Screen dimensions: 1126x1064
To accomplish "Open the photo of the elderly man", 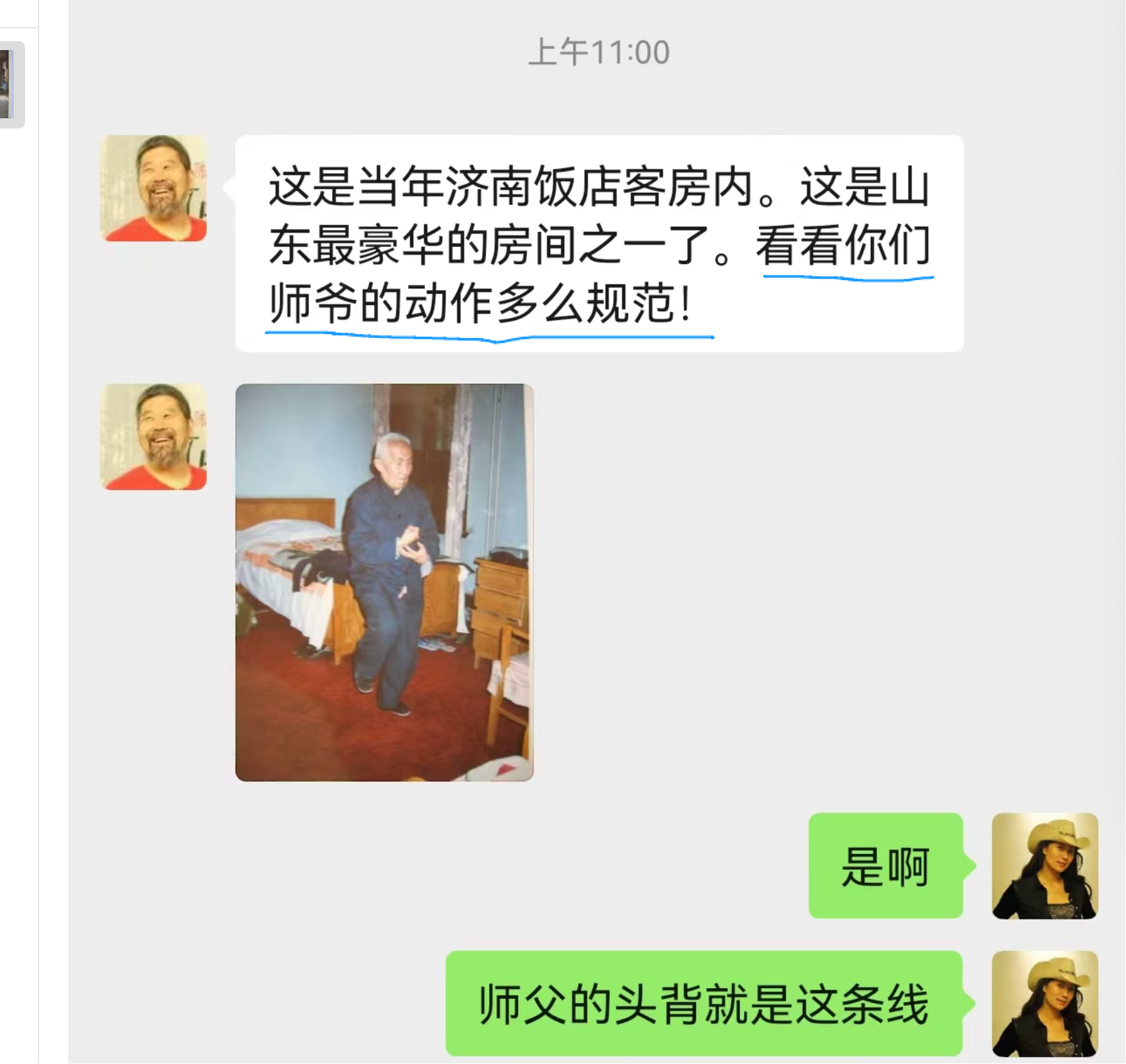I will [x=384, y=582].
